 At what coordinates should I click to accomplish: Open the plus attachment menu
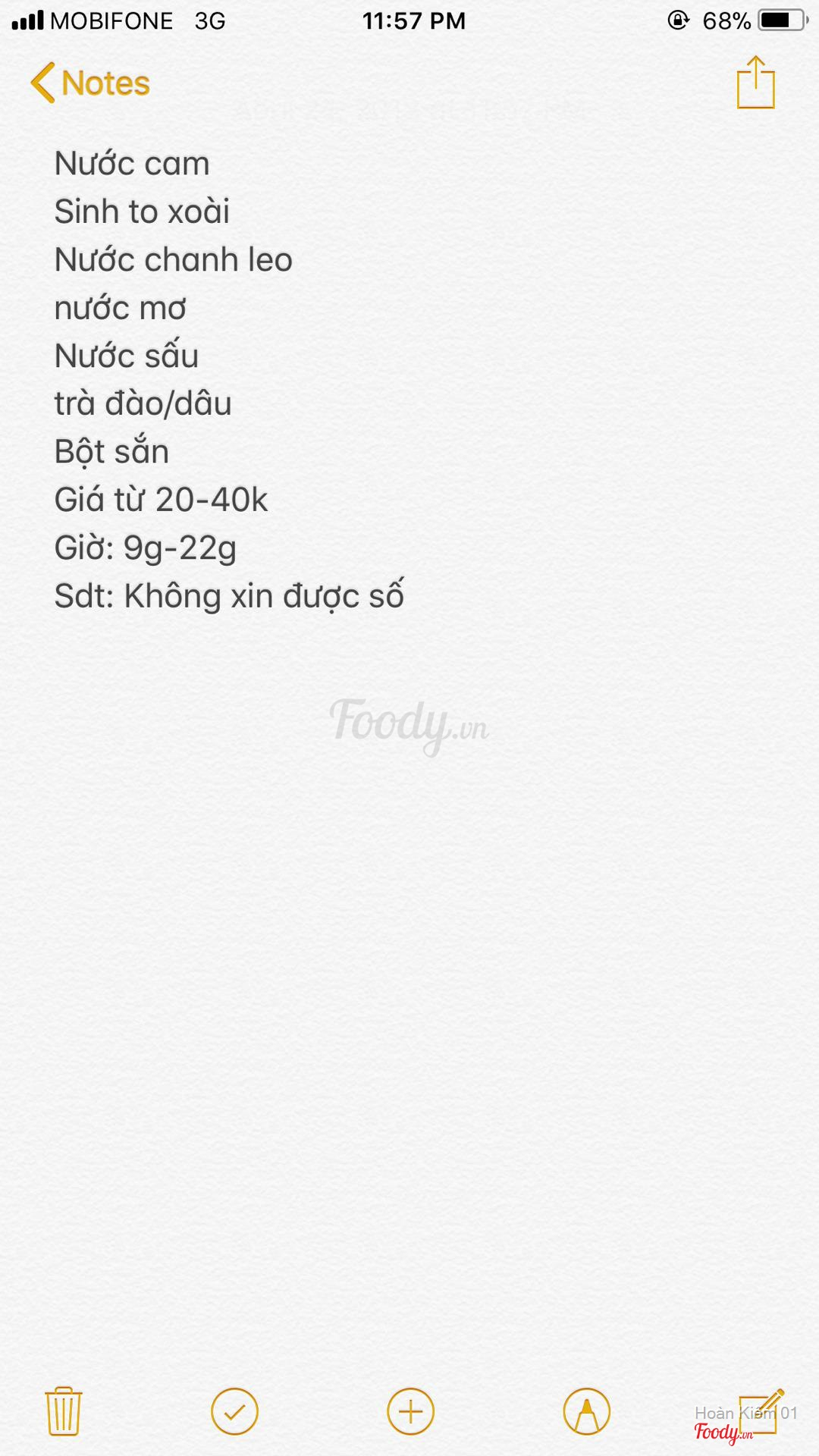(x=410, y=1411)
